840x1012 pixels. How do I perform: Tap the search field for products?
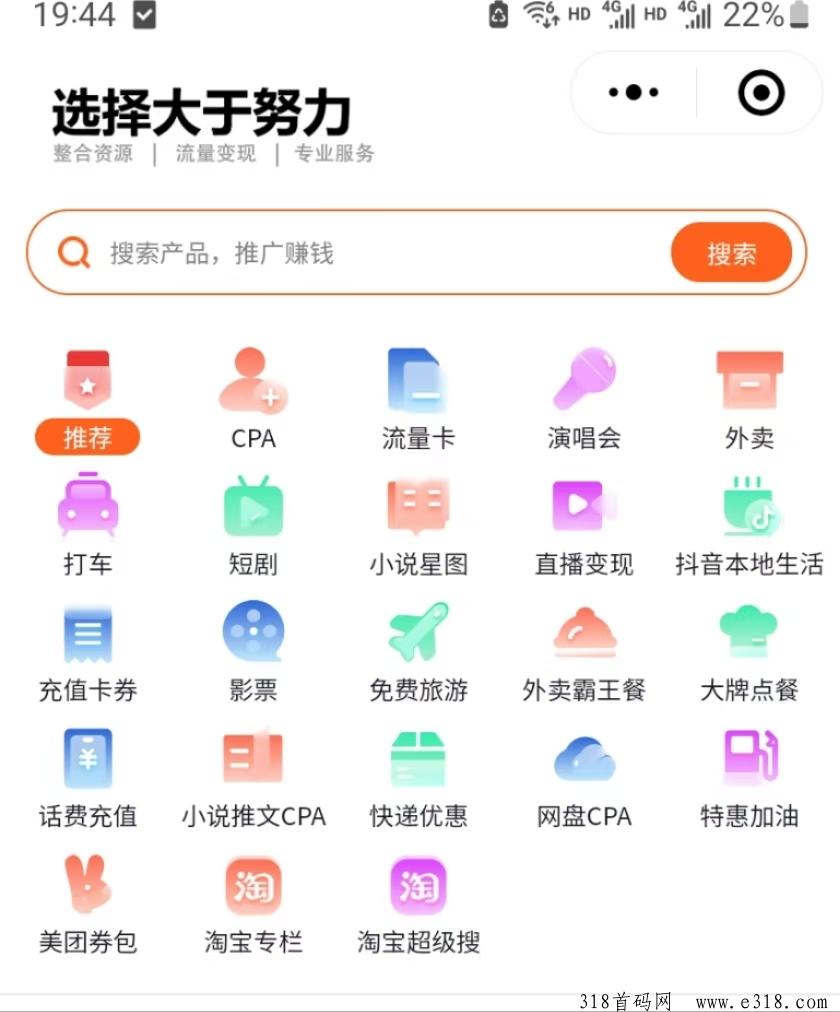coord(380,253)
